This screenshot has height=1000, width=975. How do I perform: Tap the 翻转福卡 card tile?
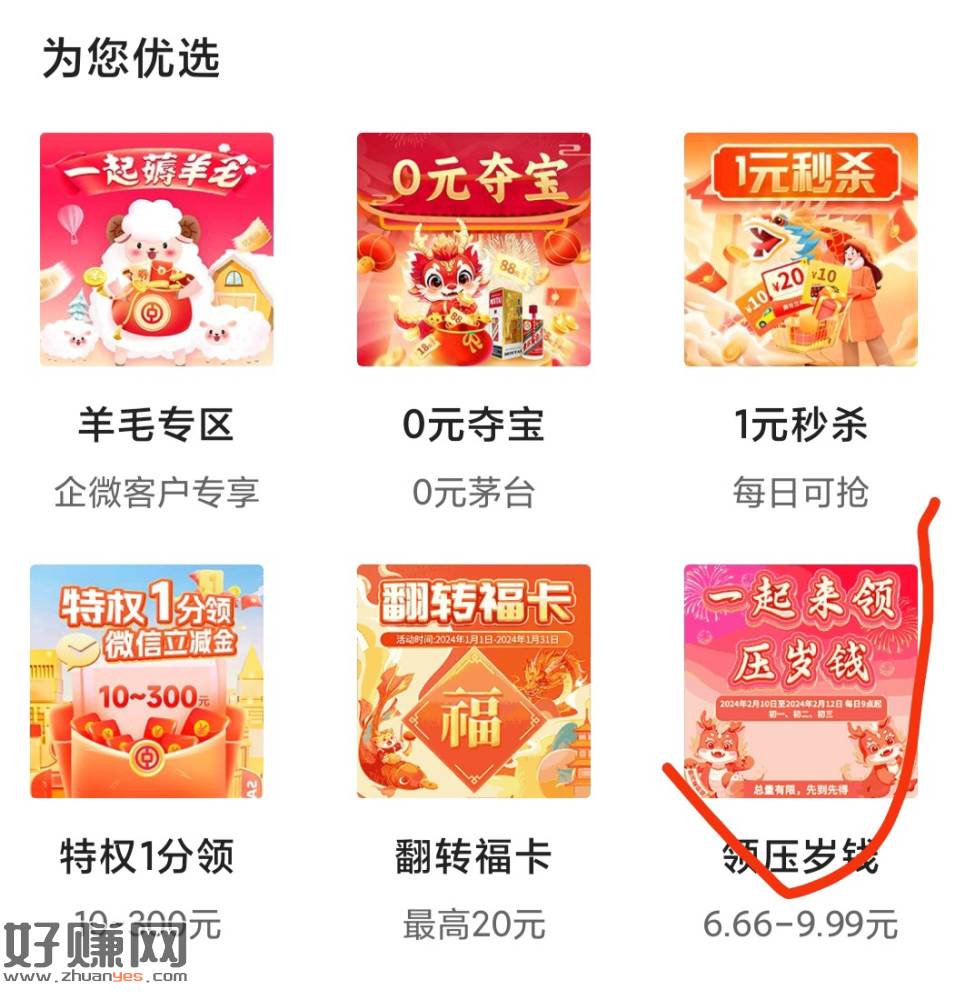coord(473,681)
